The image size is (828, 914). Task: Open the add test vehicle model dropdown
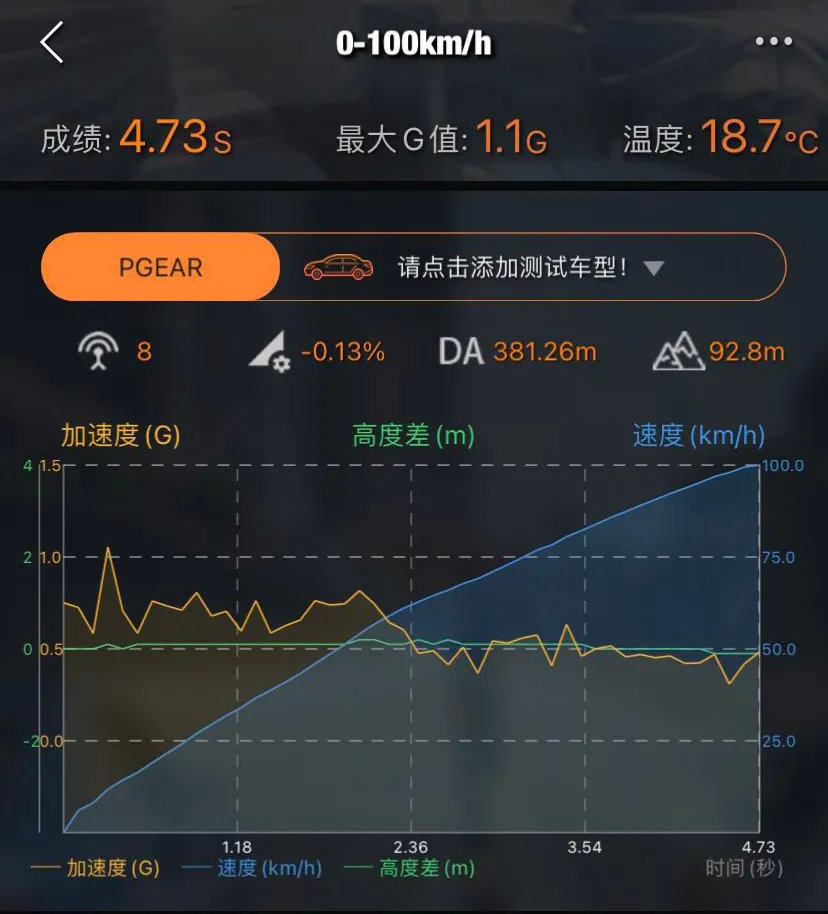tap(531, 268)
